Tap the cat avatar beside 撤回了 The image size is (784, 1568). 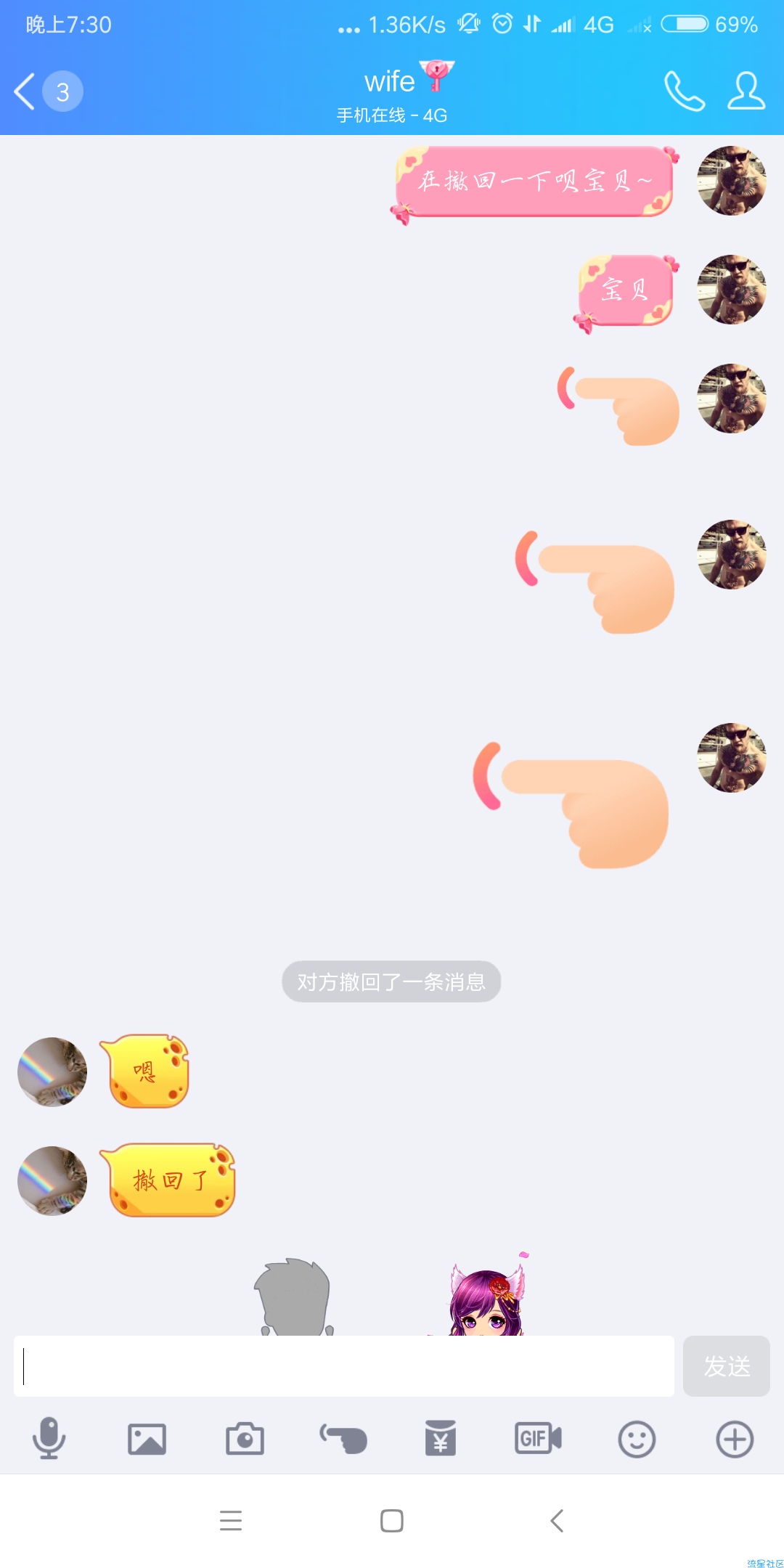[x=52, y=1181]
